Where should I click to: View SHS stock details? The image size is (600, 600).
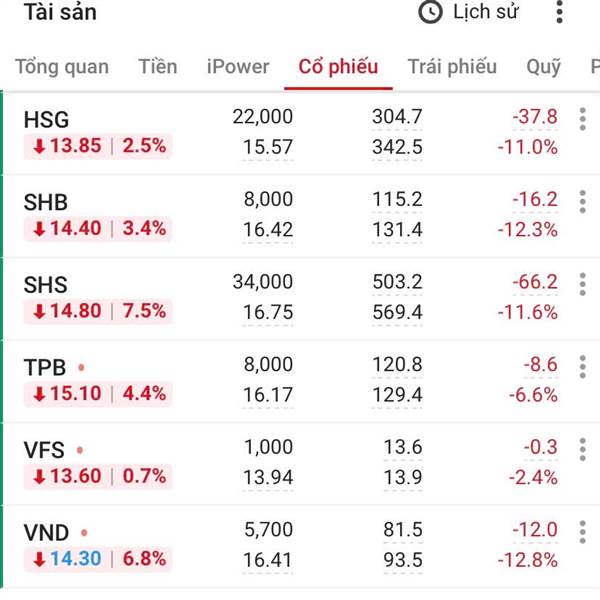(46, 286)
